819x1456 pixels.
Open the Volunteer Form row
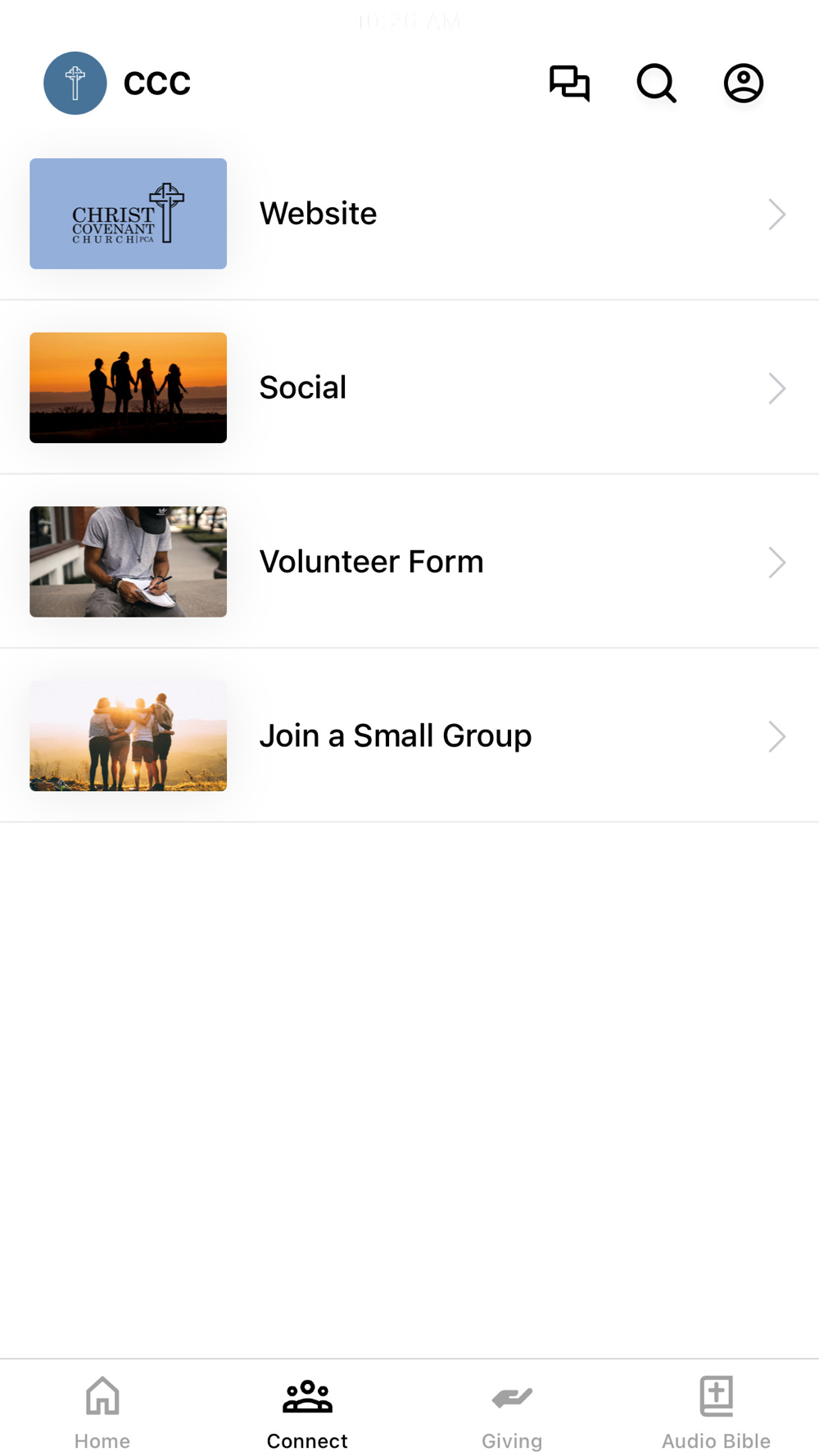[x=409, y=562]
